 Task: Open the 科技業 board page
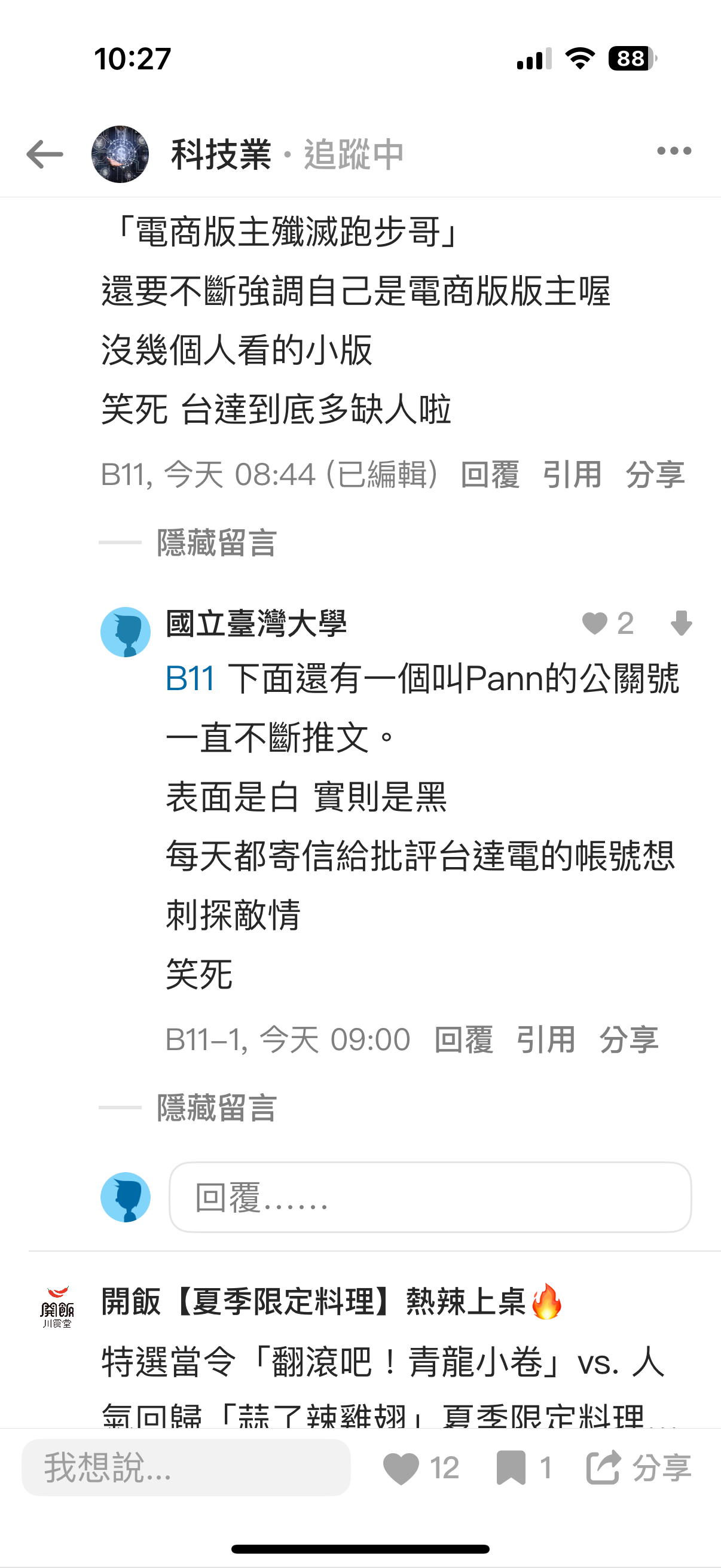tap(220, 155)
